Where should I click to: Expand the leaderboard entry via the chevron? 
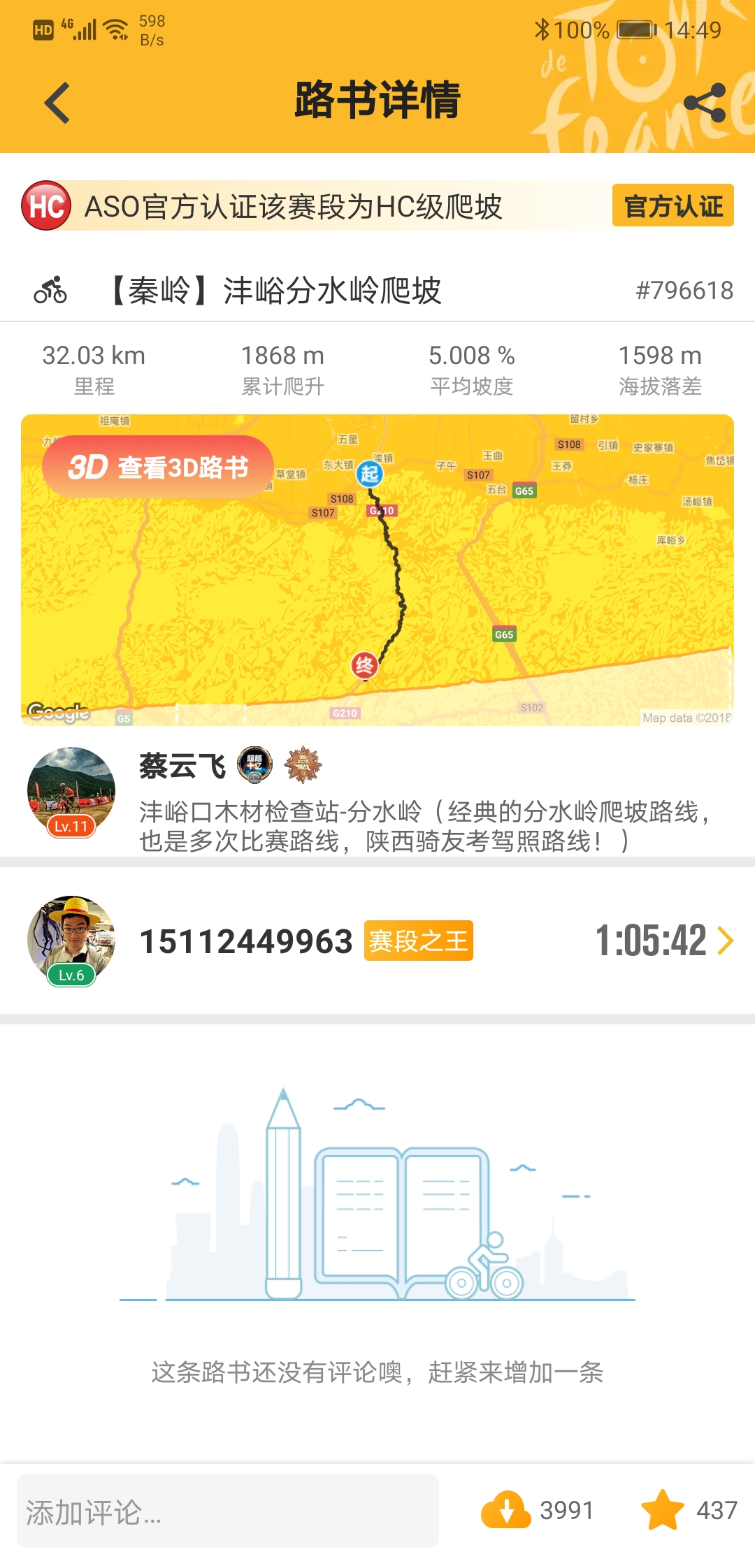(x=727, y=941)
